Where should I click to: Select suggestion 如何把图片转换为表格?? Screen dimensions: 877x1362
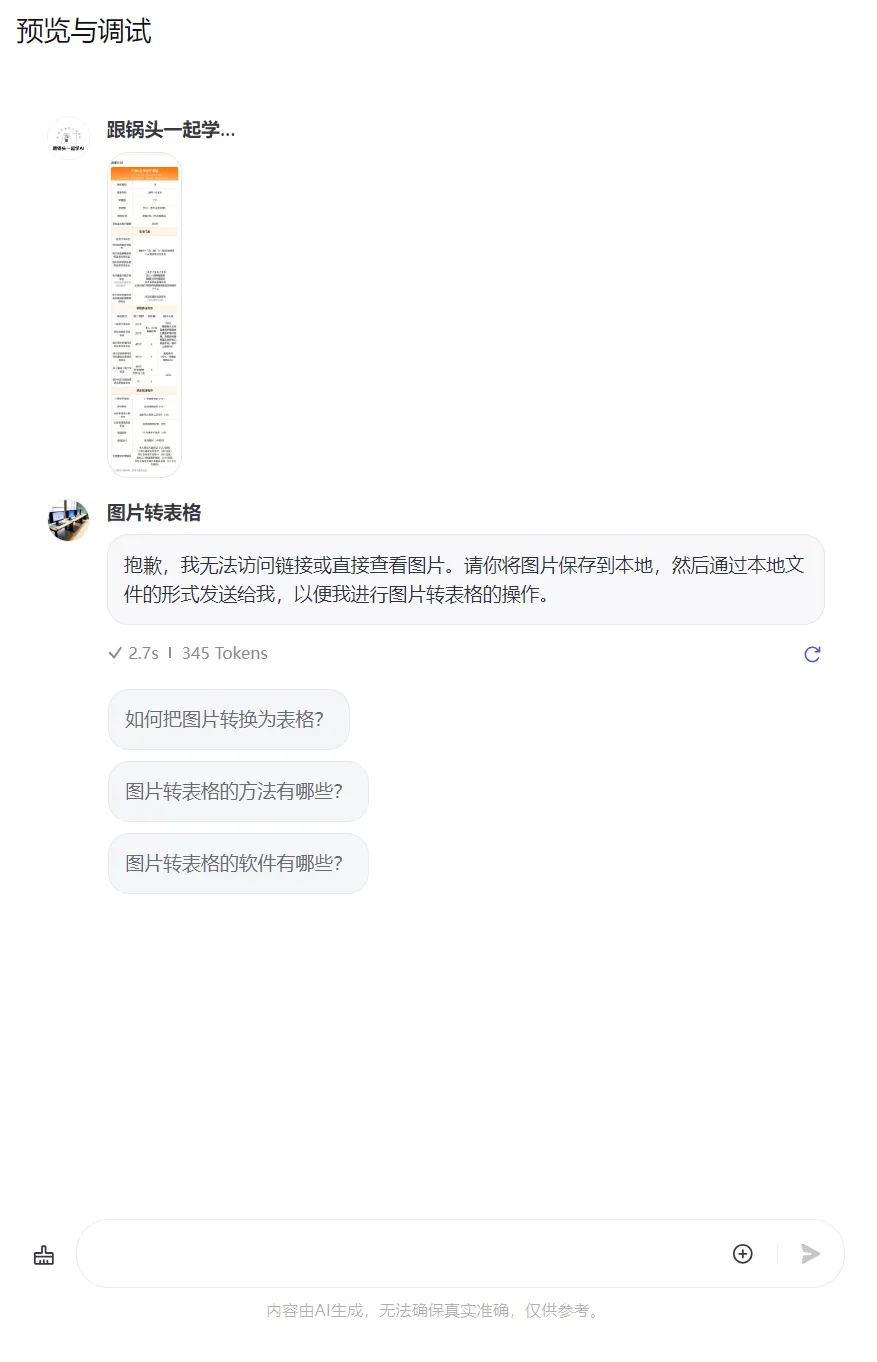coord(228,719)
